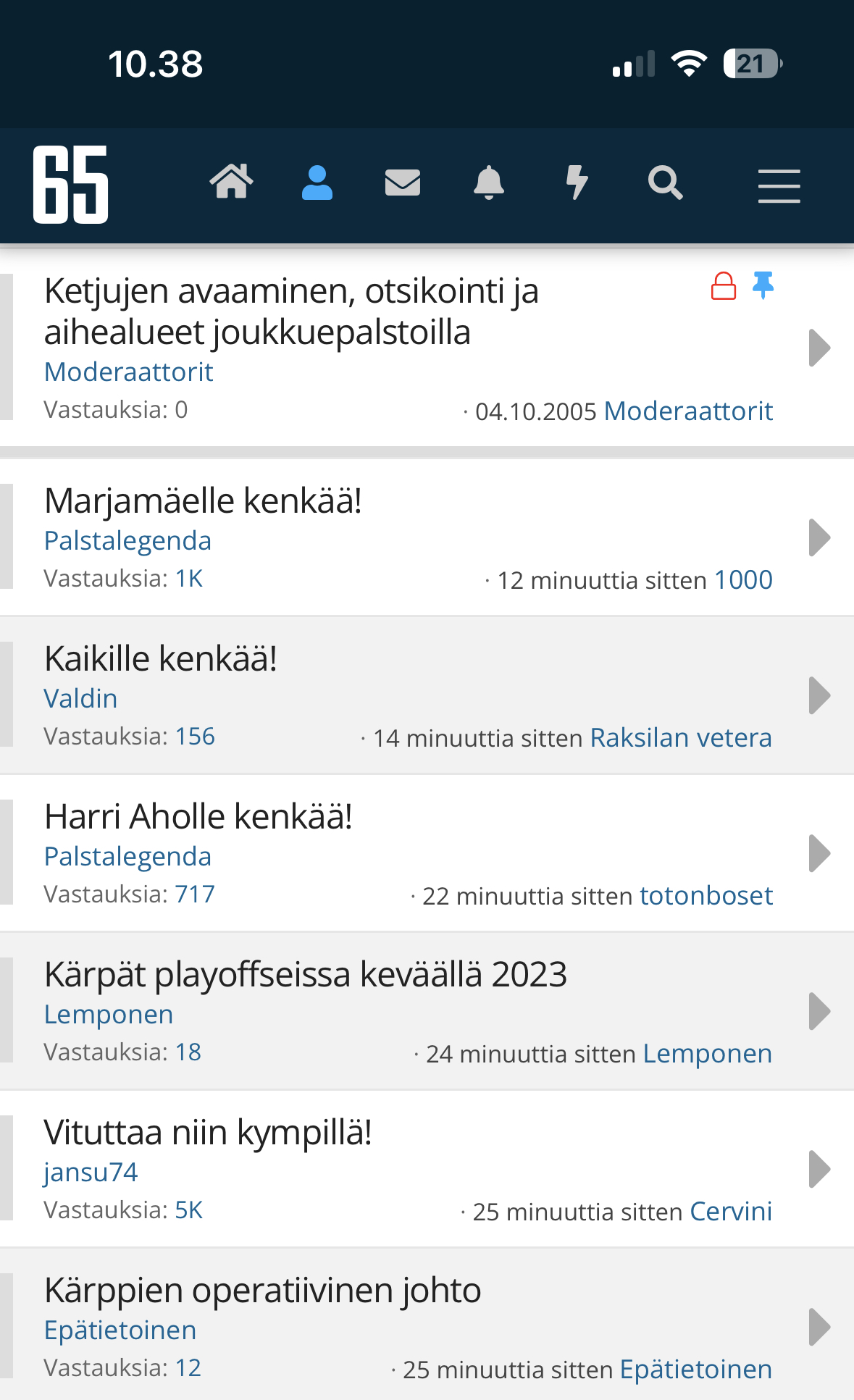This screenshot has height=1400, width=854.
Task: Go to the forum home icon
Action: (x=232, y=182)
